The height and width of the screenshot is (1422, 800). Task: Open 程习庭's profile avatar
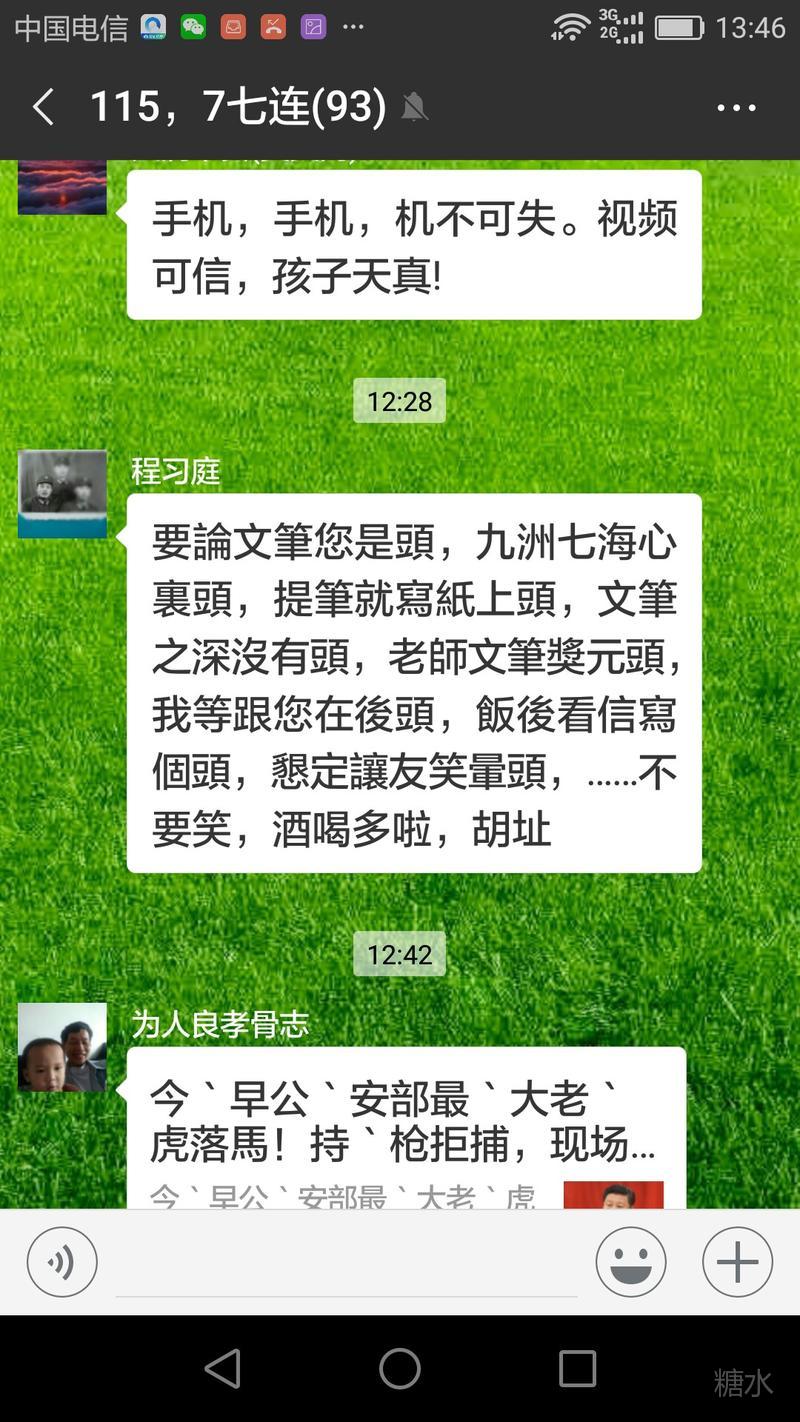(62, 494)
